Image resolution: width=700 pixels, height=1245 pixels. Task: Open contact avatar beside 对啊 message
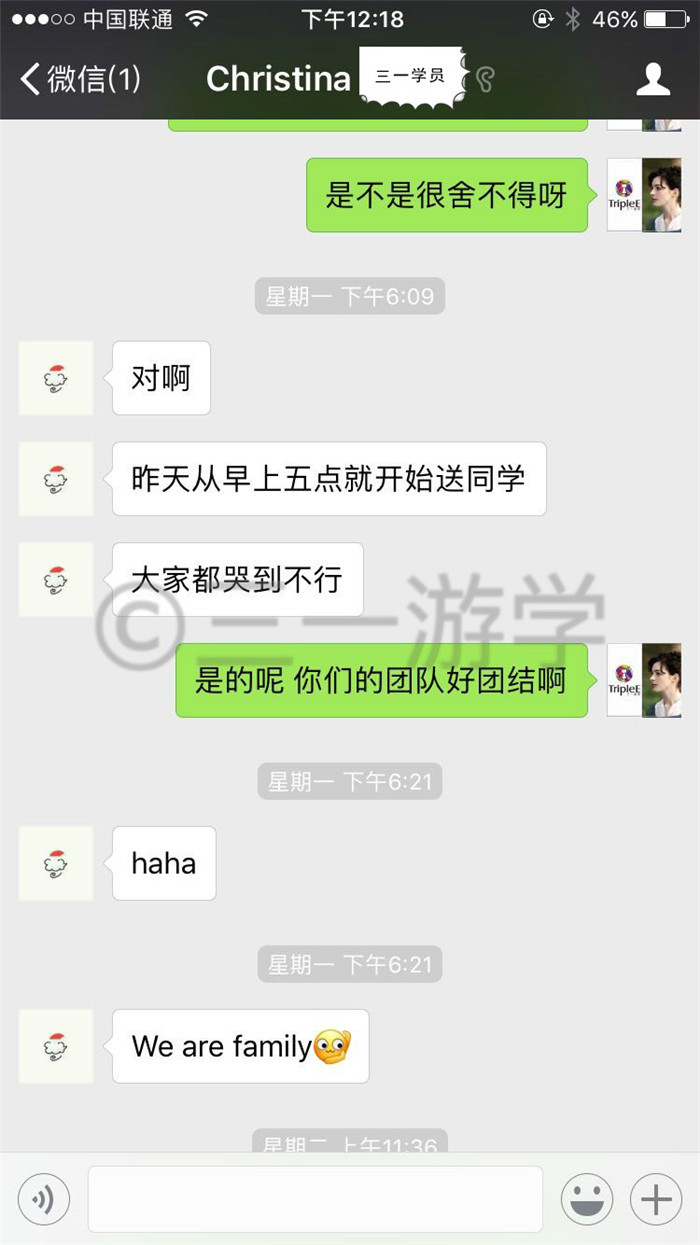(x=56, y=378)
